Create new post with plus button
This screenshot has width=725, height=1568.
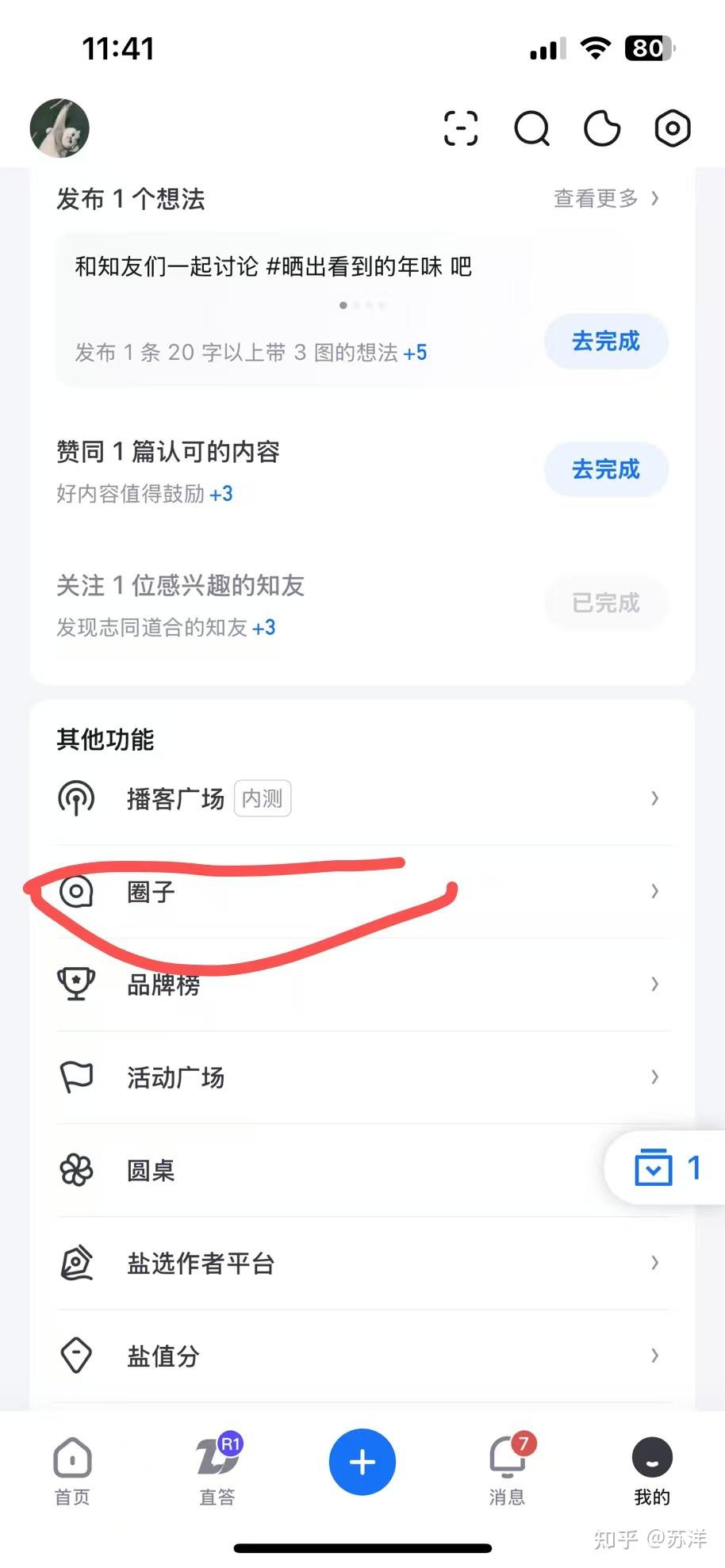coord(362,1462)
